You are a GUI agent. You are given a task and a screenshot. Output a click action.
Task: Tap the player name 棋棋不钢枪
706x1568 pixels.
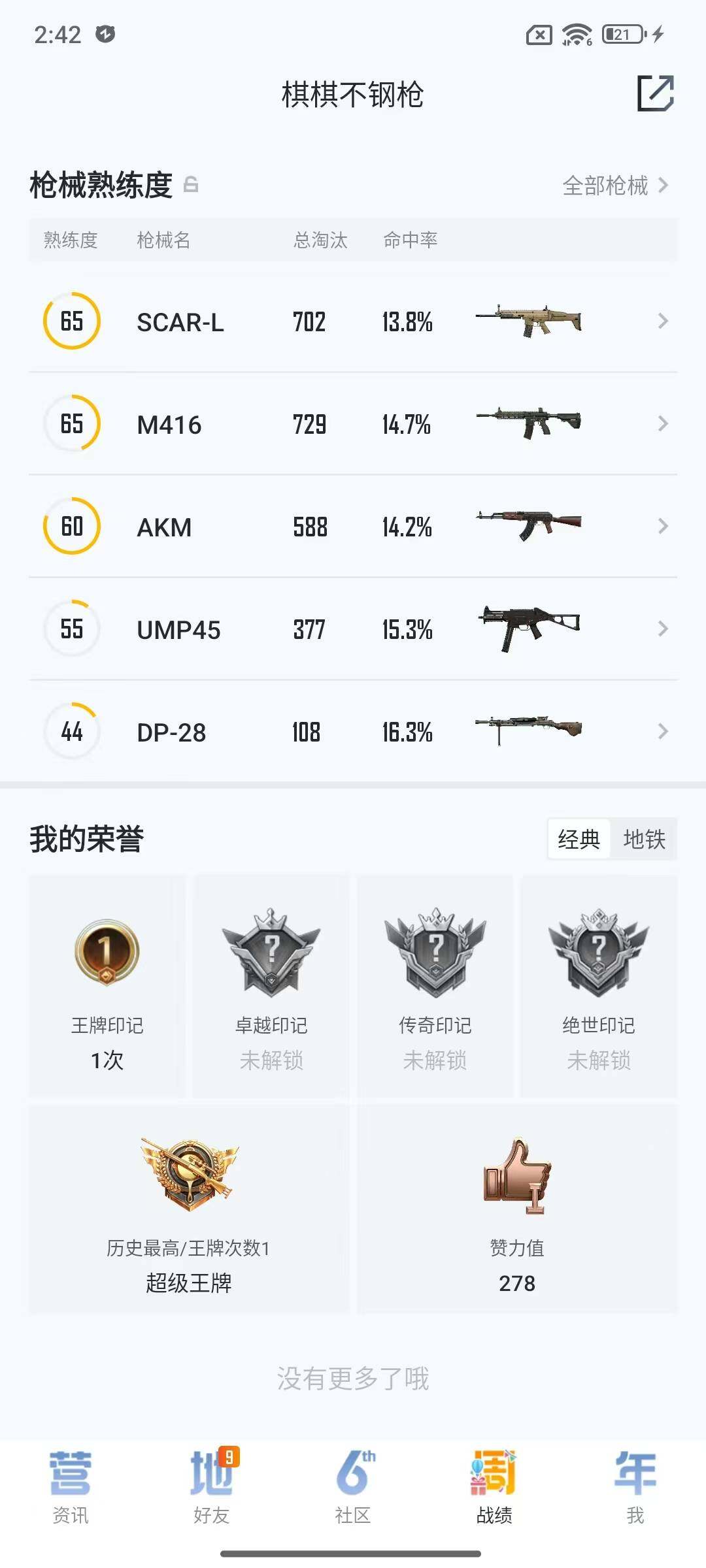pyautogui.click(x=353, y=93)
